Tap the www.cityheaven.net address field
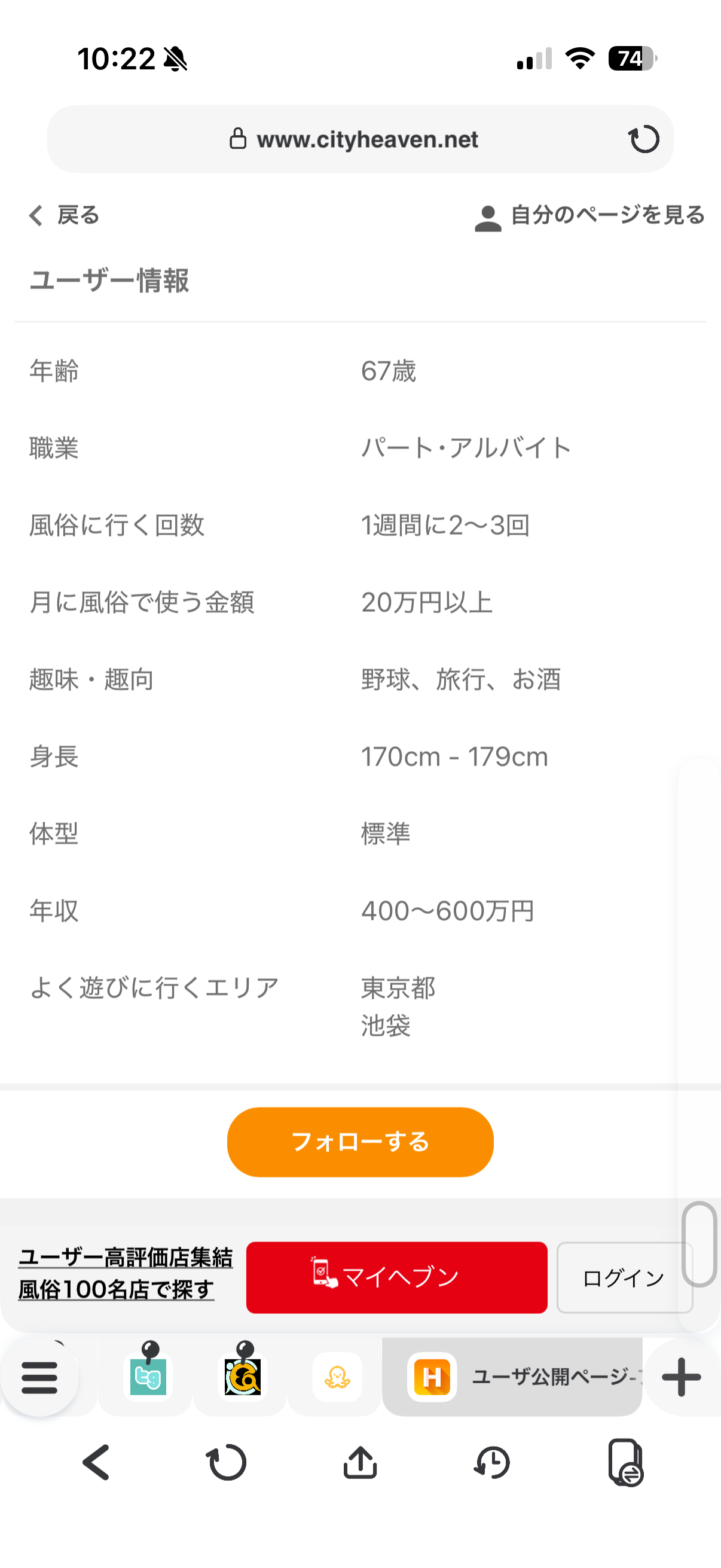Viewport: 721px width, 1568px height. pyautogui.click(x=367, y=139)
